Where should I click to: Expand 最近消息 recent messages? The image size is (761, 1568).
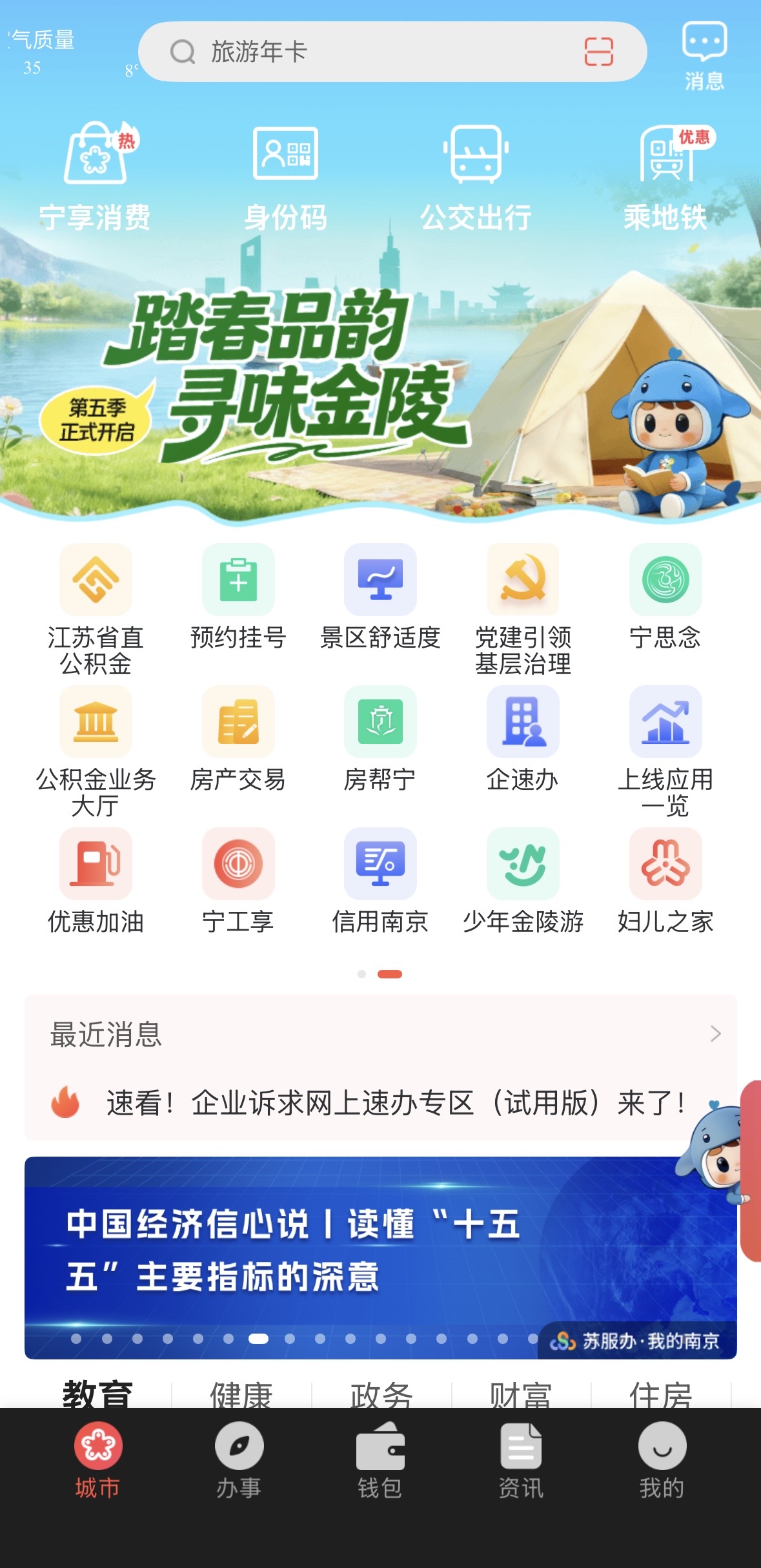(x=715, y=1034)
